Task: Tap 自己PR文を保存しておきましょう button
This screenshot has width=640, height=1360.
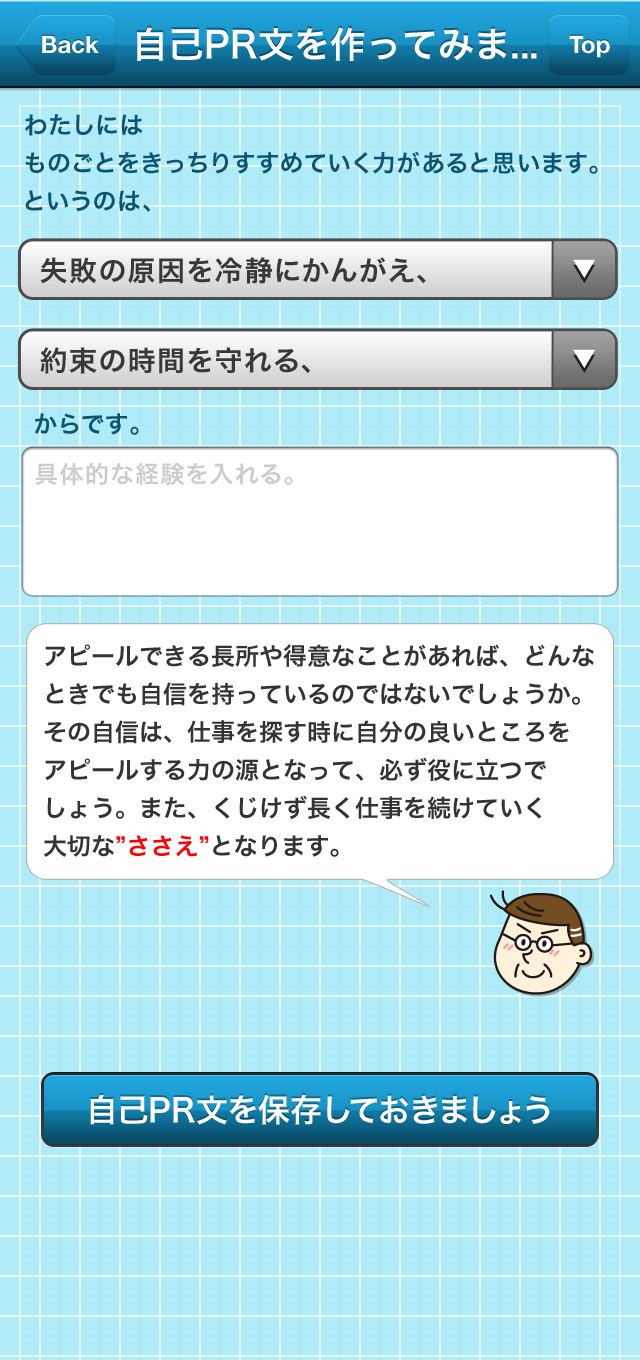Action: pos(319,1109)
